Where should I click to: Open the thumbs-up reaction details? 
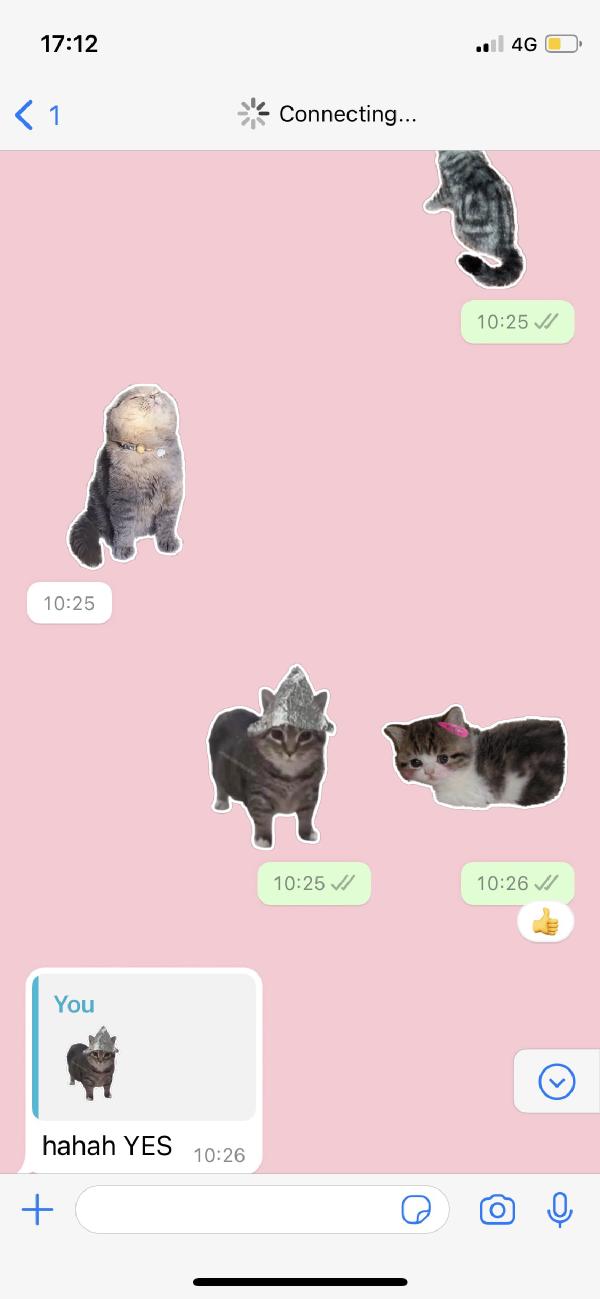click(545, 922)
